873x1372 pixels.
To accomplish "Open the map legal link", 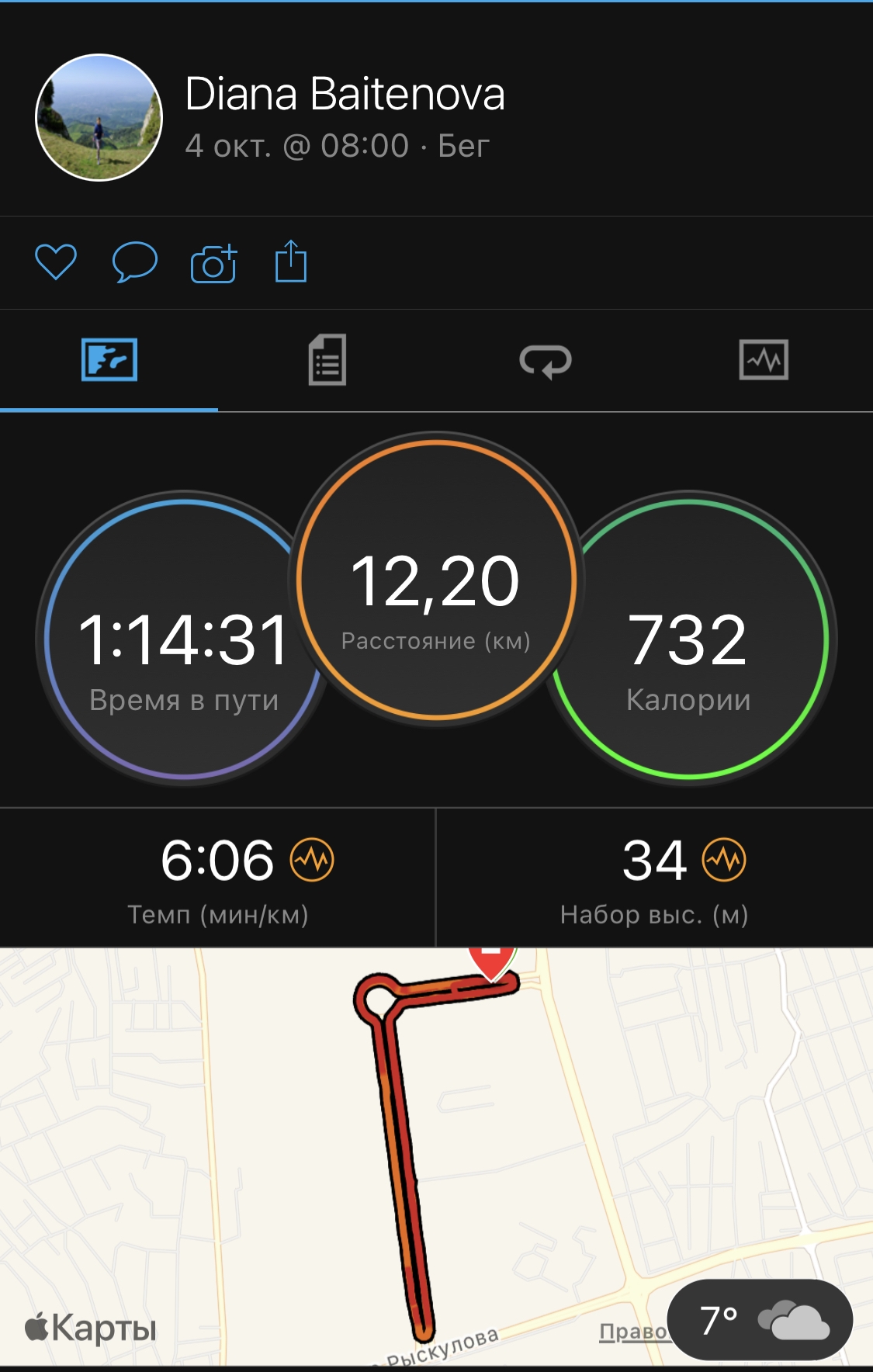I will [632, 1332].
